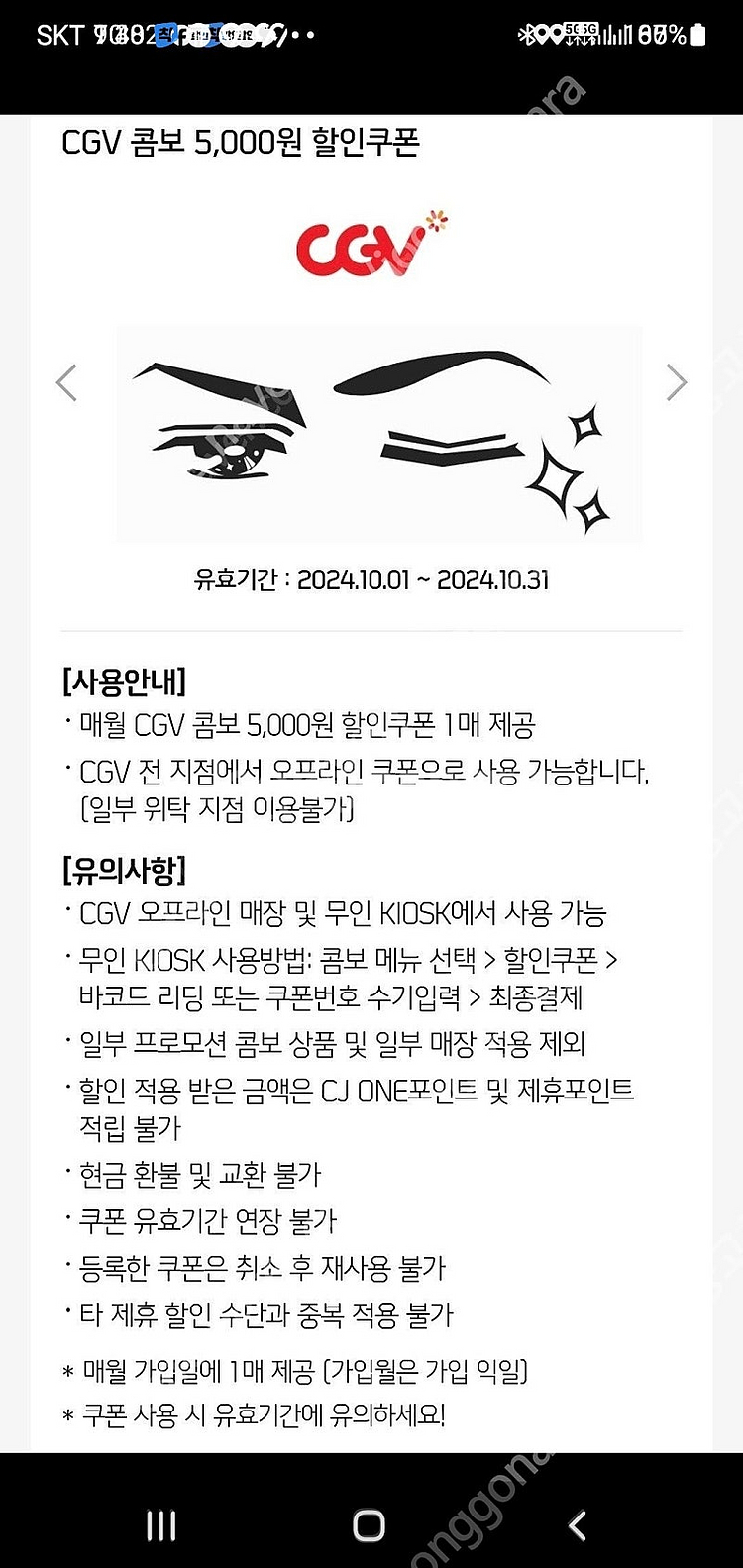The width and height of the screenshot is (743, 1568).
Task: Tap the Recents button in the navigation bar
Action: 159,1527
